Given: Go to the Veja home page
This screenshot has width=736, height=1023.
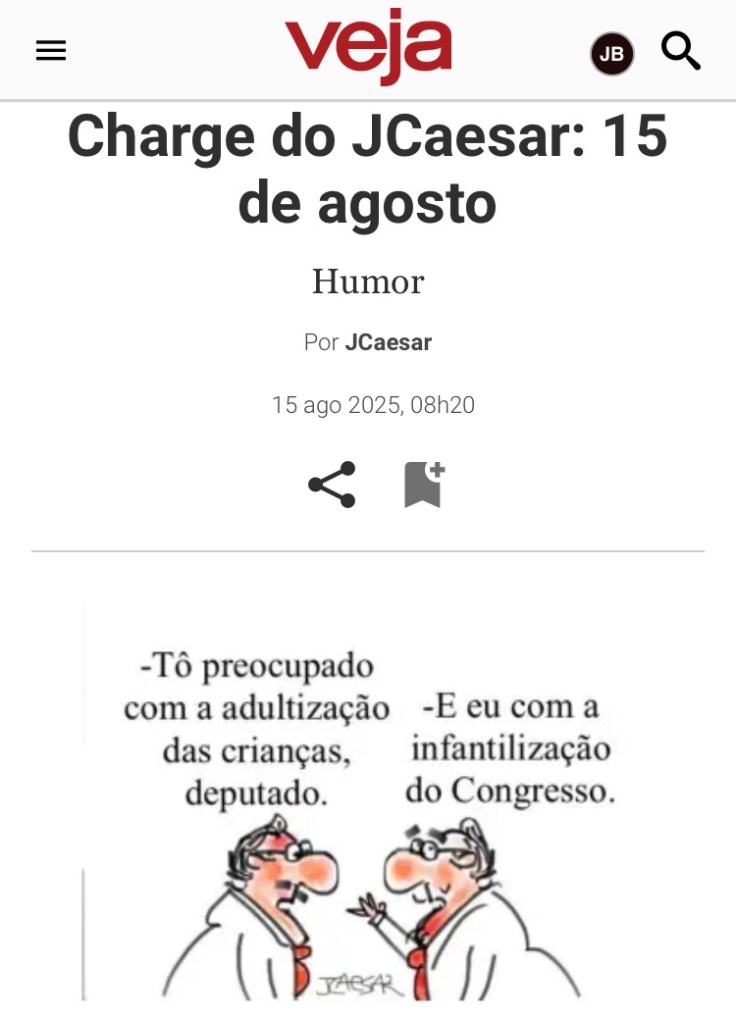Looking at the screenshot, I should tap(368, 48).
